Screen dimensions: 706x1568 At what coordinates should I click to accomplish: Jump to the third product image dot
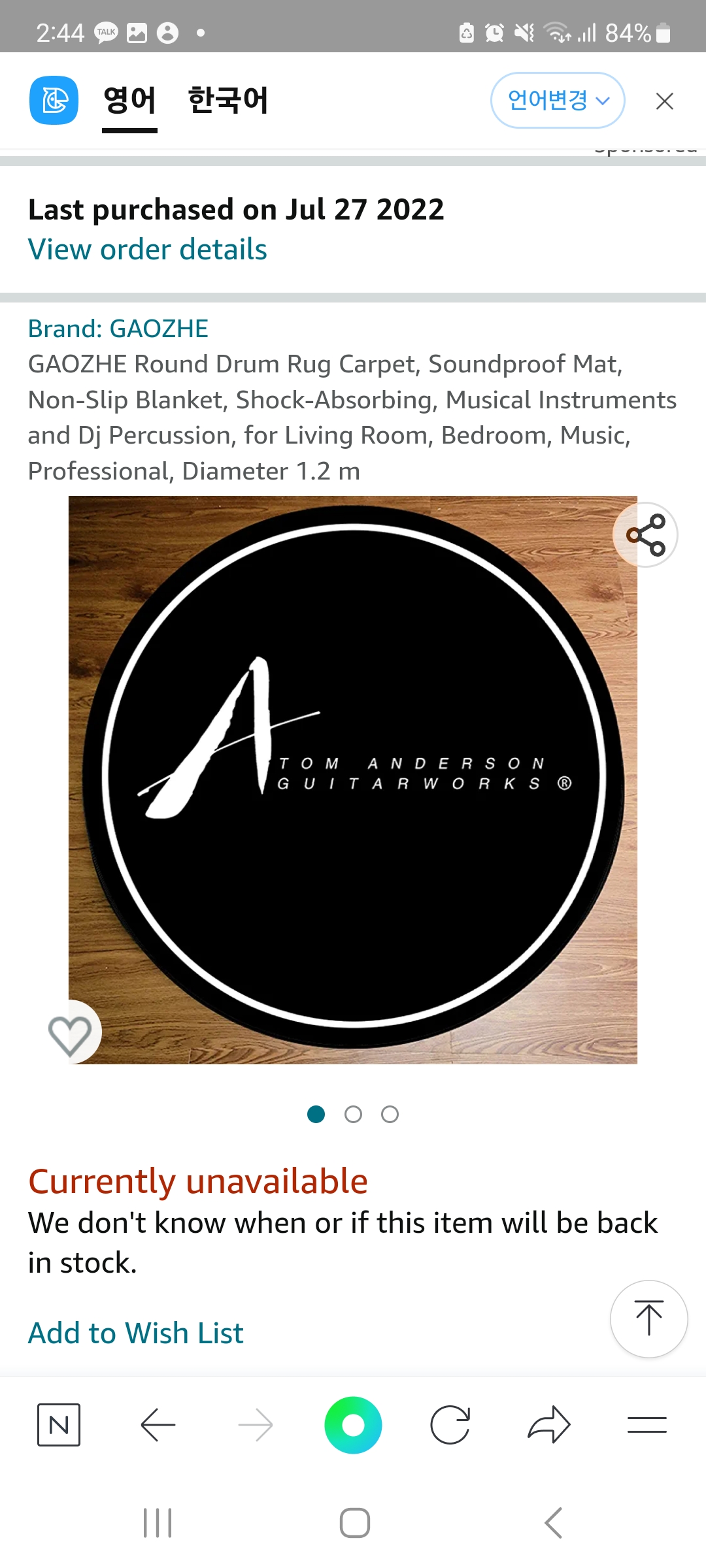point(390,1115)
